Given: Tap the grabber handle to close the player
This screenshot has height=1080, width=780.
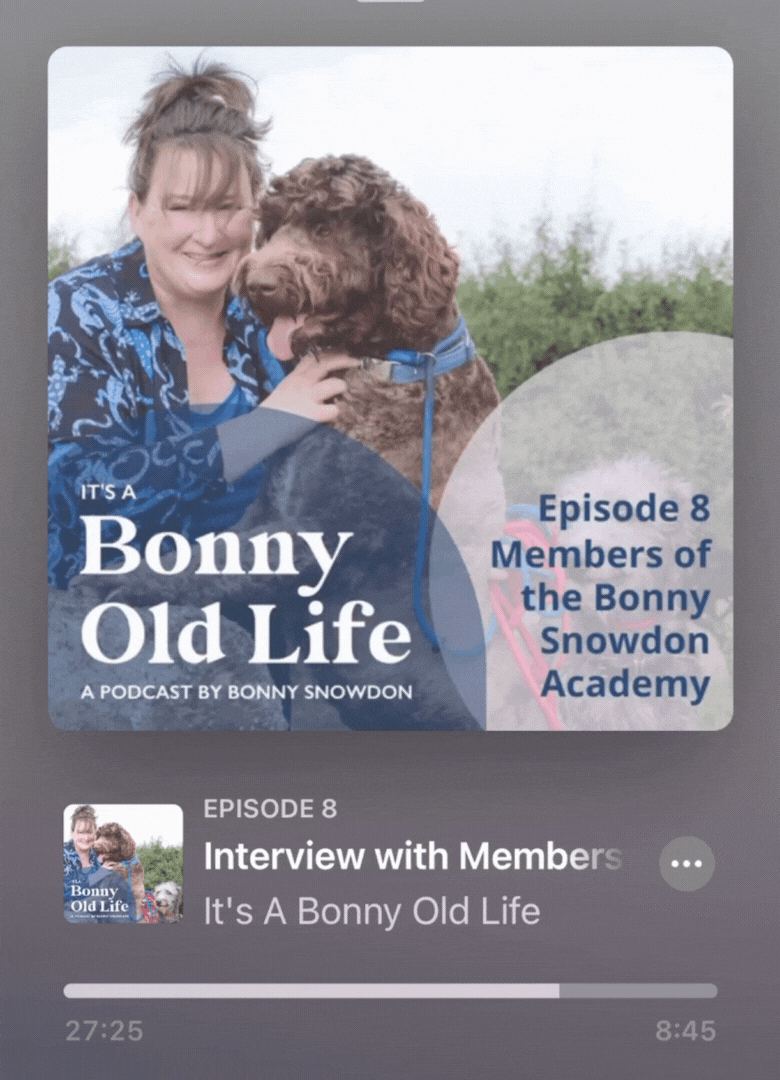Looking at the screenshot, I should (x=390, y=3).
